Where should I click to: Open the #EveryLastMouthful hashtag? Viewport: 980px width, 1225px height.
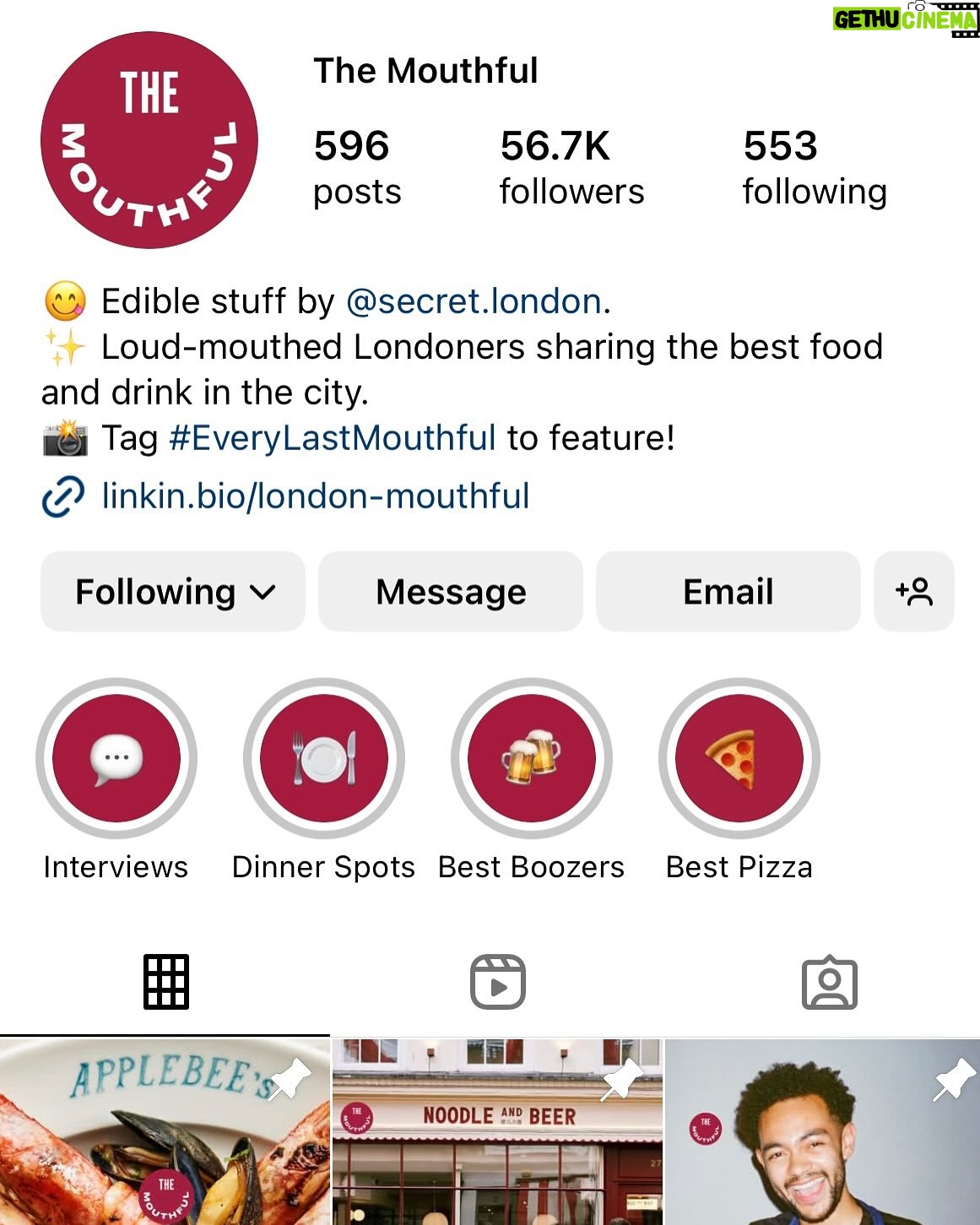[x=332, y=438]
